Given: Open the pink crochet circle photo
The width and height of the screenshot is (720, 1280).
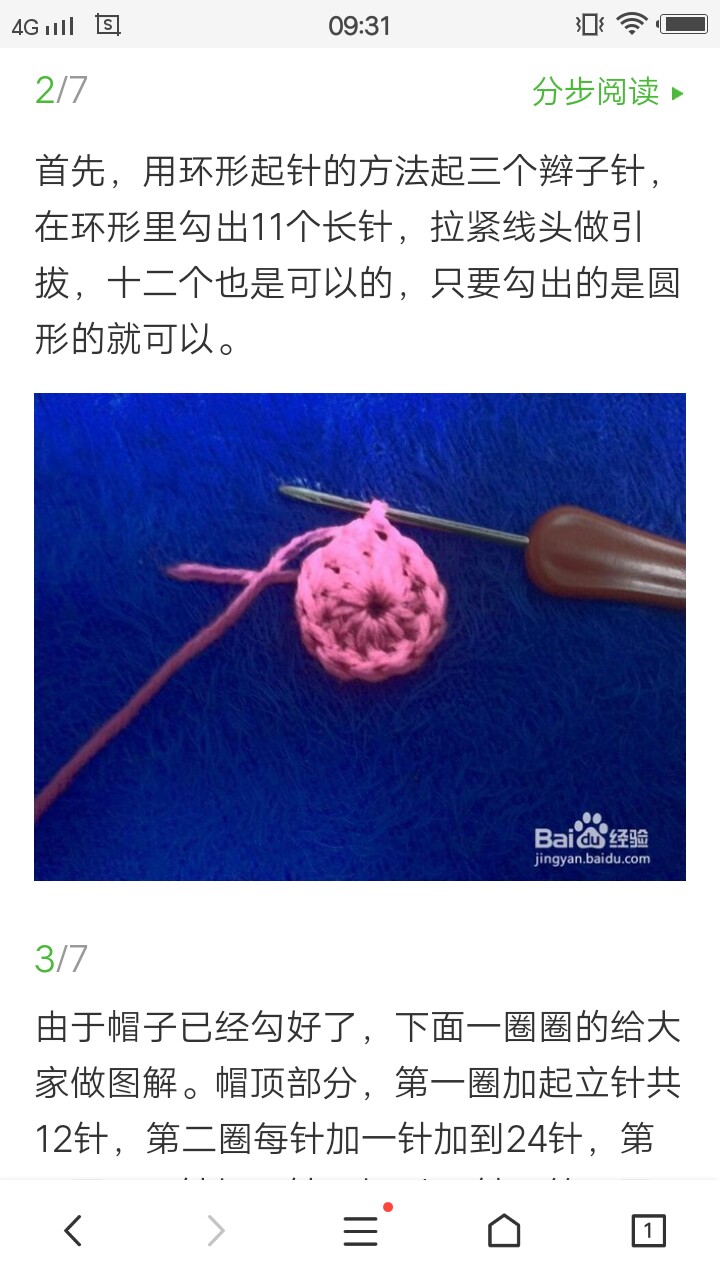Looking at the screenshot, I should pyautogui.click(x=360, y=636).
